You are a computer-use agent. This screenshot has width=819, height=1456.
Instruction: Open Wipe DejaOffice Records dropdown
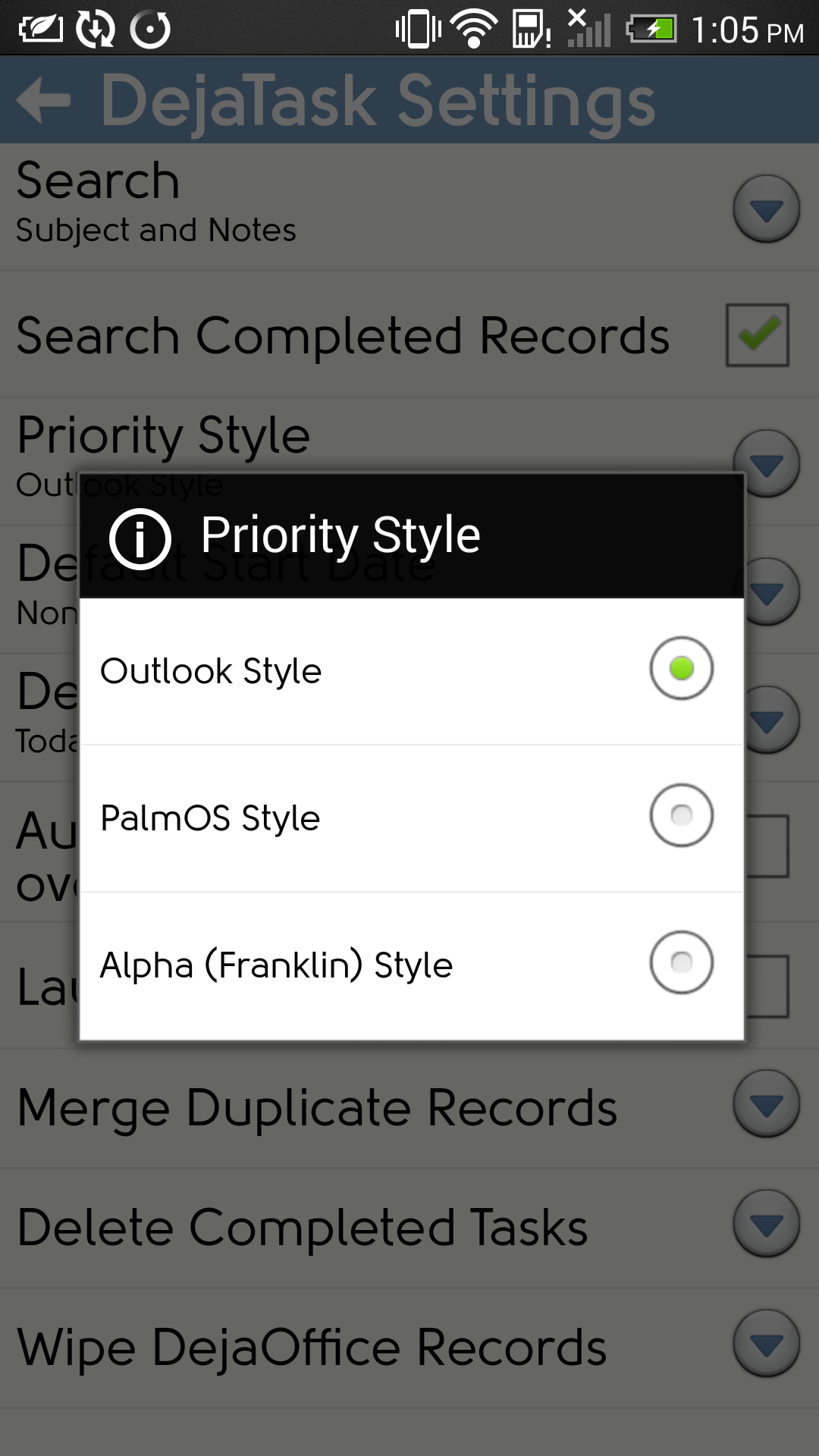(x=766, y=1343)
